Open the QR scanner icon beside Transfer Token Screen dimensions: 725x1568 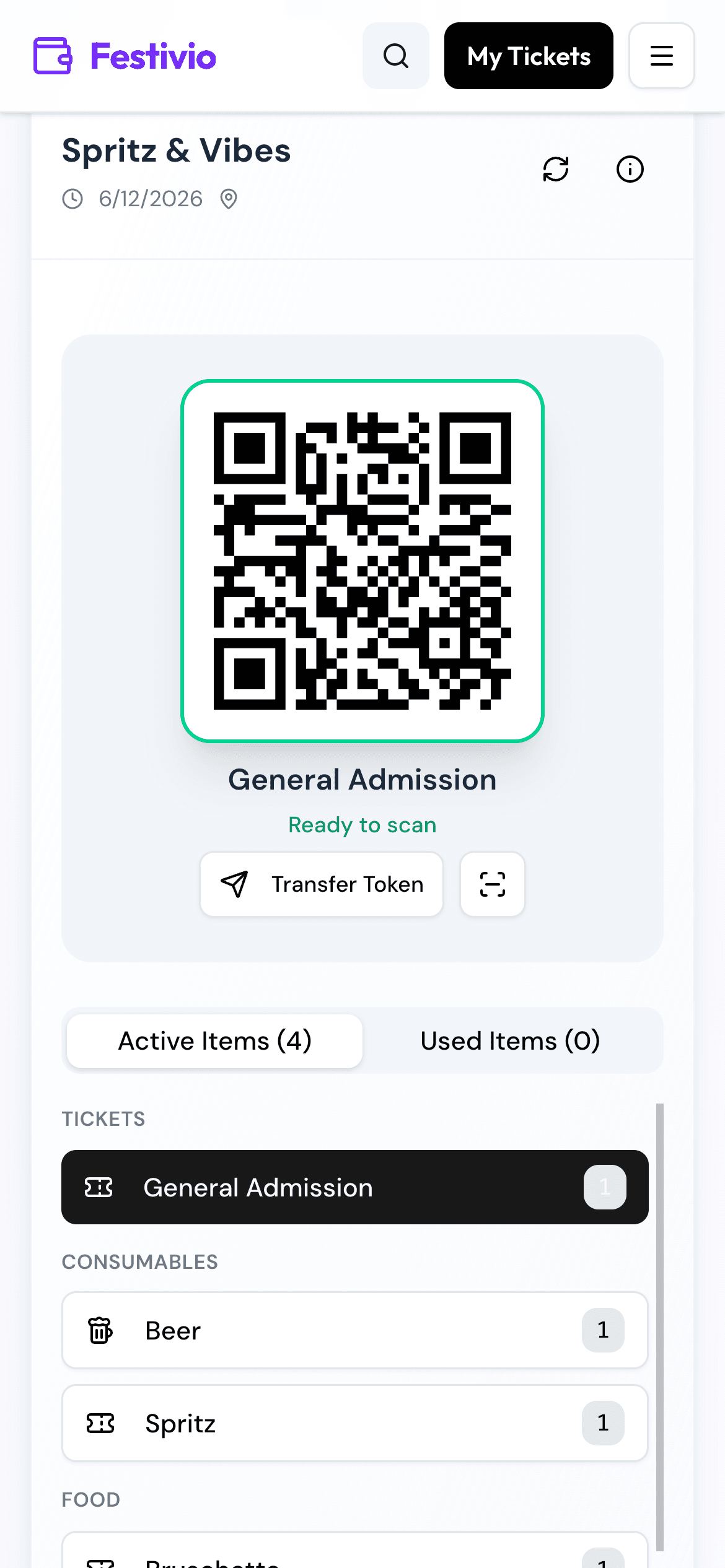tap(492, 884)
